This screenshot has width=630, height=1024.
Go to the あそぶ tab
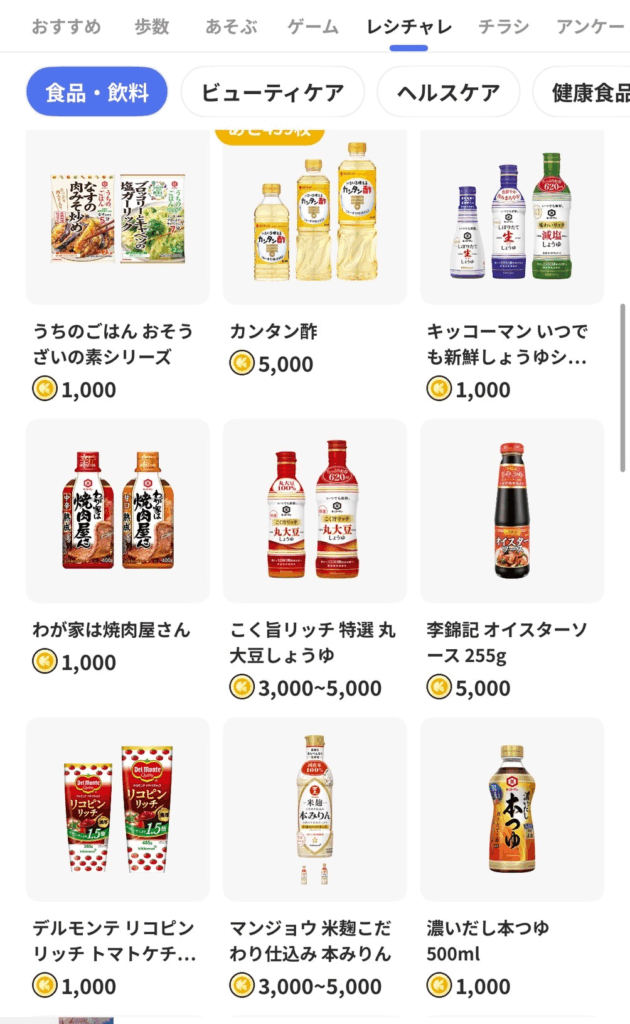pos(229,27)
